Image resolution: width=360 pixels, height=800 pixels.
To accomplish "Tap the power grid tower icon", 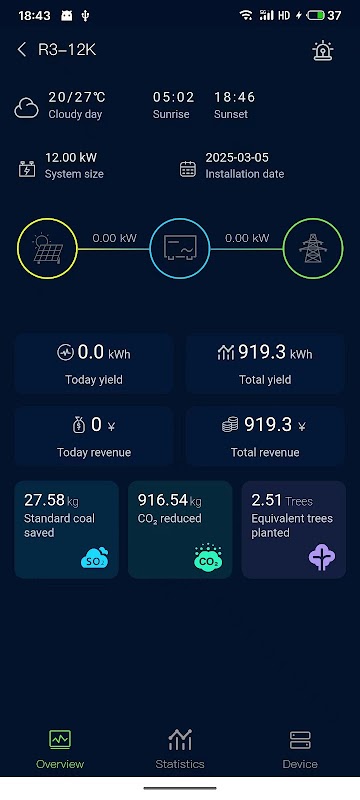I will tap(313, 248).
